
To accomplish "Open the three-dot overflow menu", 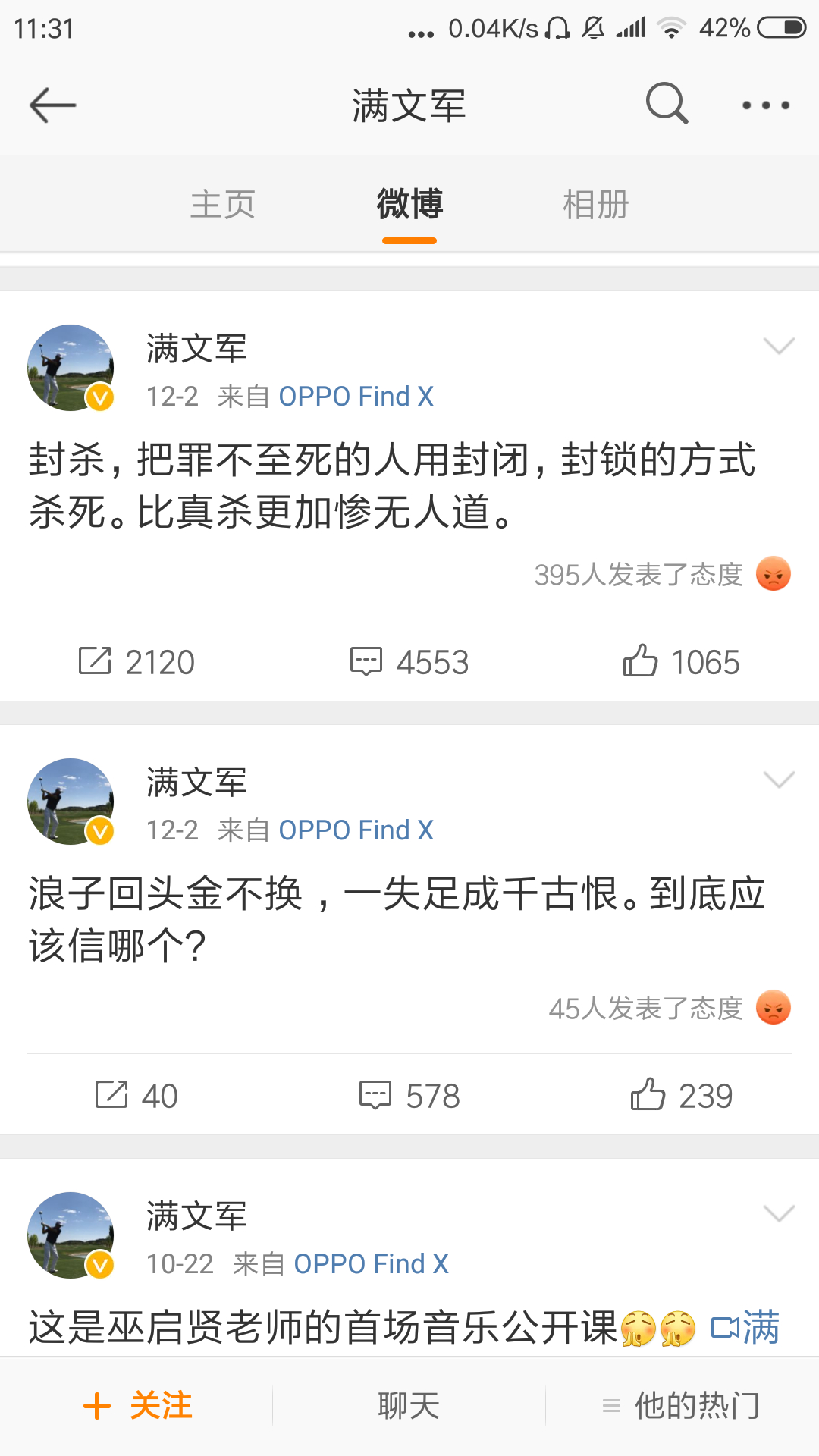I will pos(766,105).
